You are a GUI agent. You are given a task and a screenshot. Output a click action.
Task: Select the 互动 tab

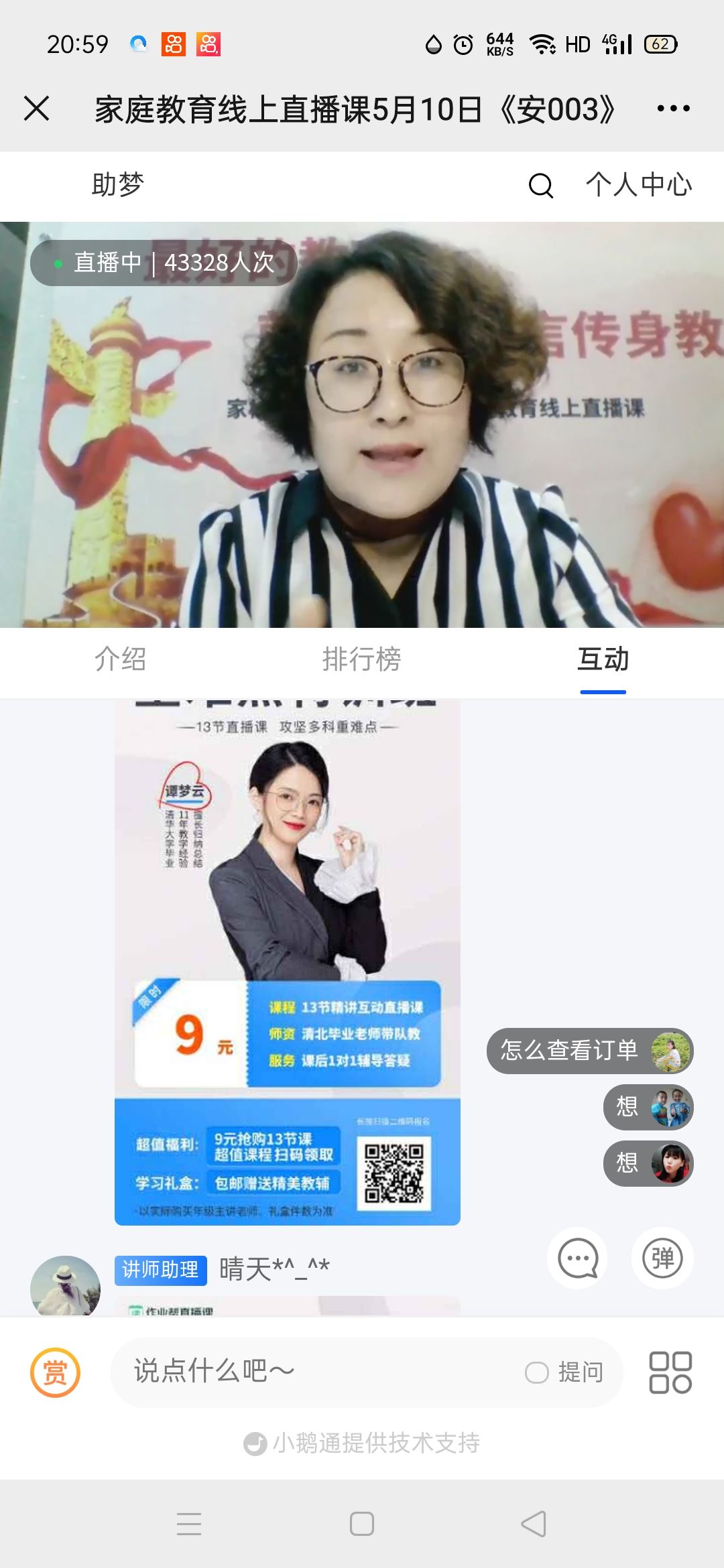point(603,659)
